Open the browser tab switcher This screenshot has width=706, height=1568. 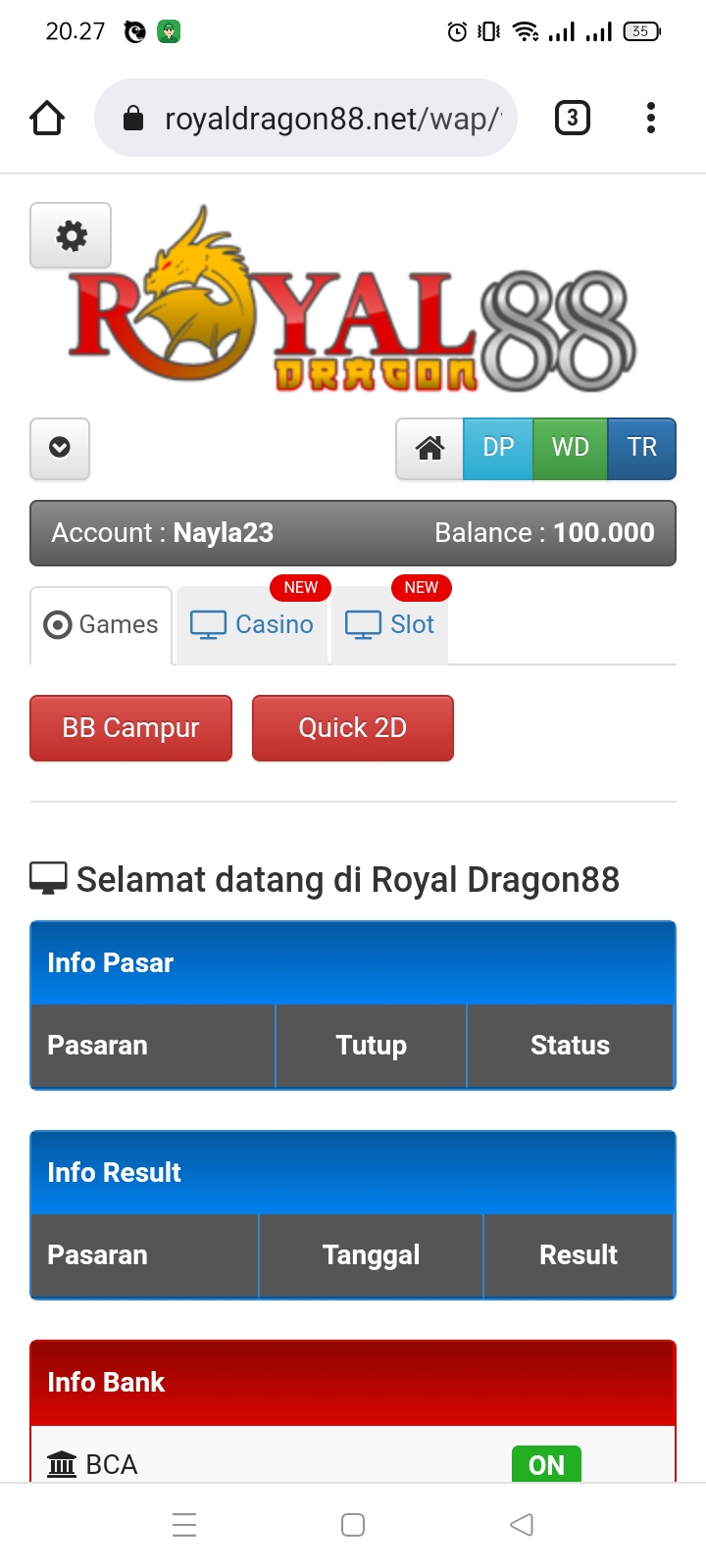[573, 119]
